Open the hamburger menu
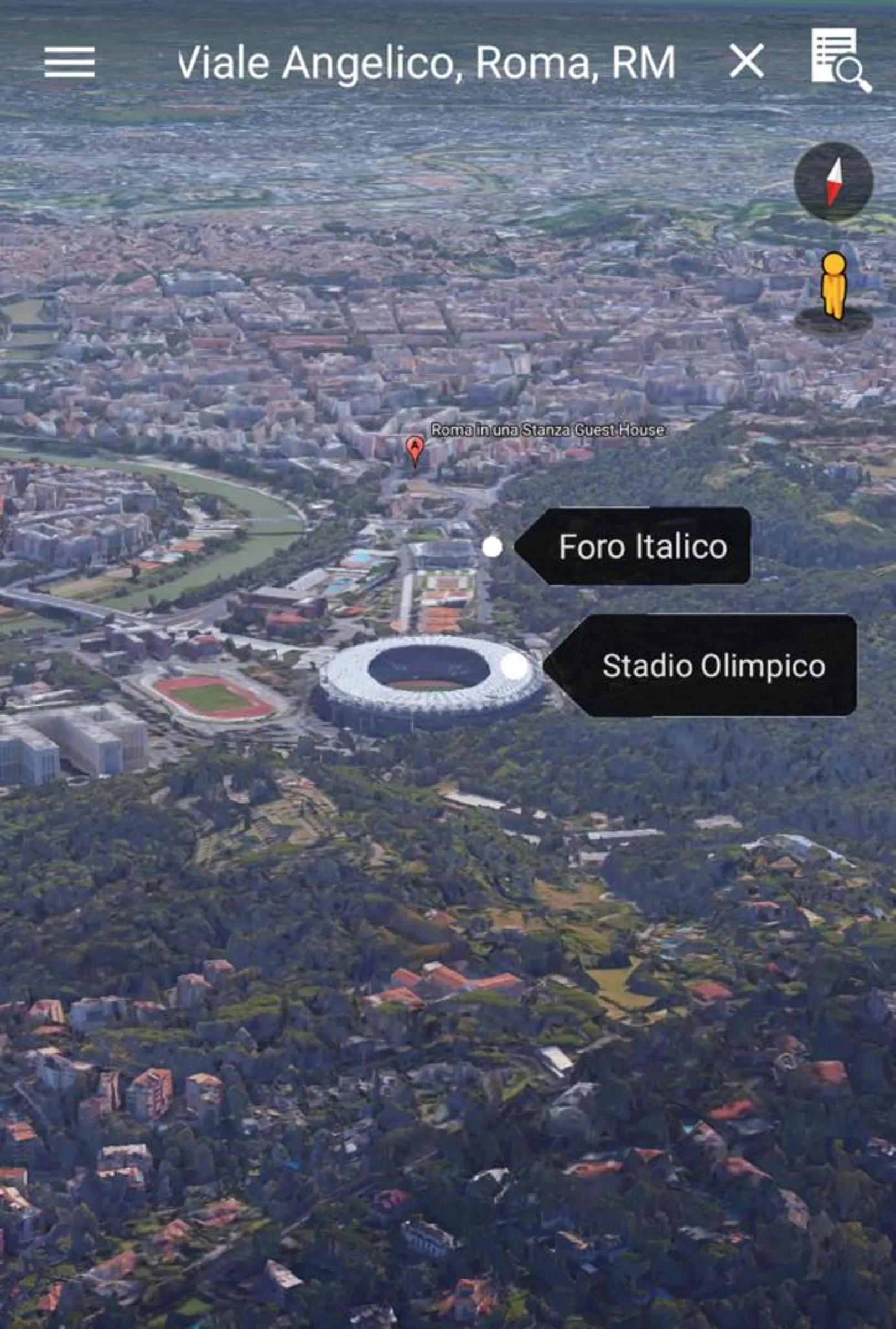 69,63
